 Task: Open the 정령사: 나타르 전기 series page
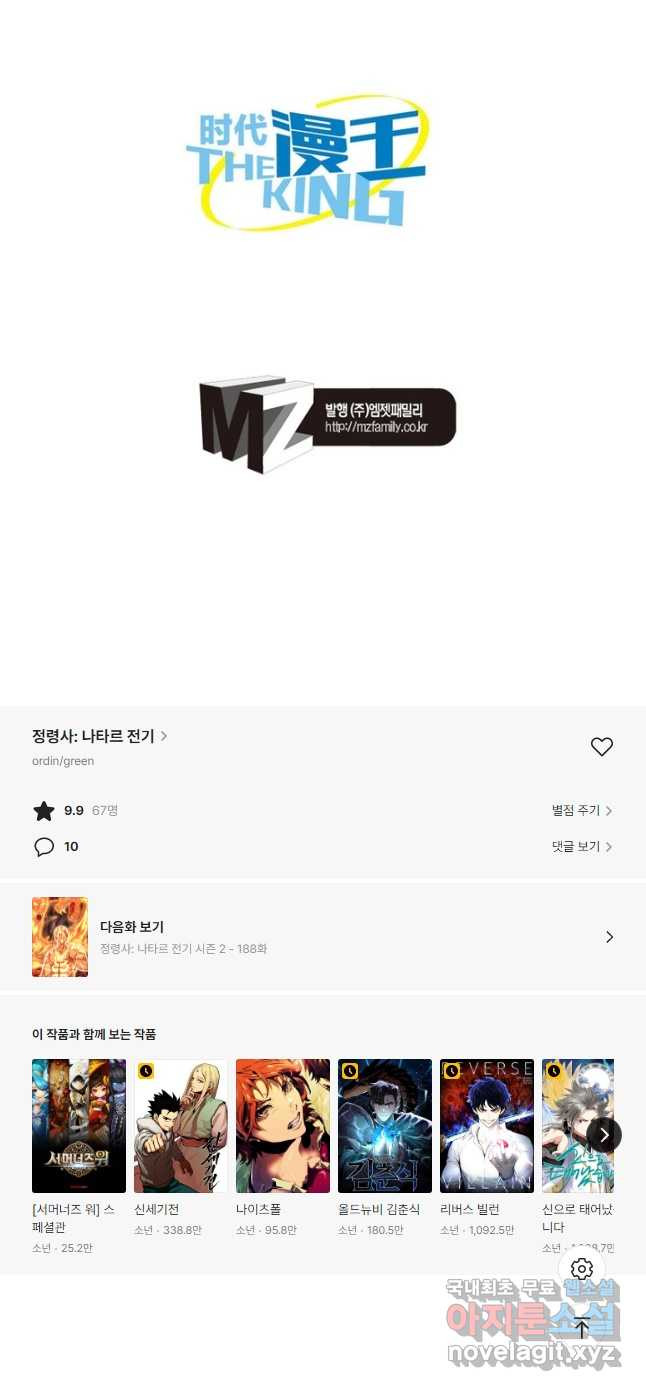[99, 736]
